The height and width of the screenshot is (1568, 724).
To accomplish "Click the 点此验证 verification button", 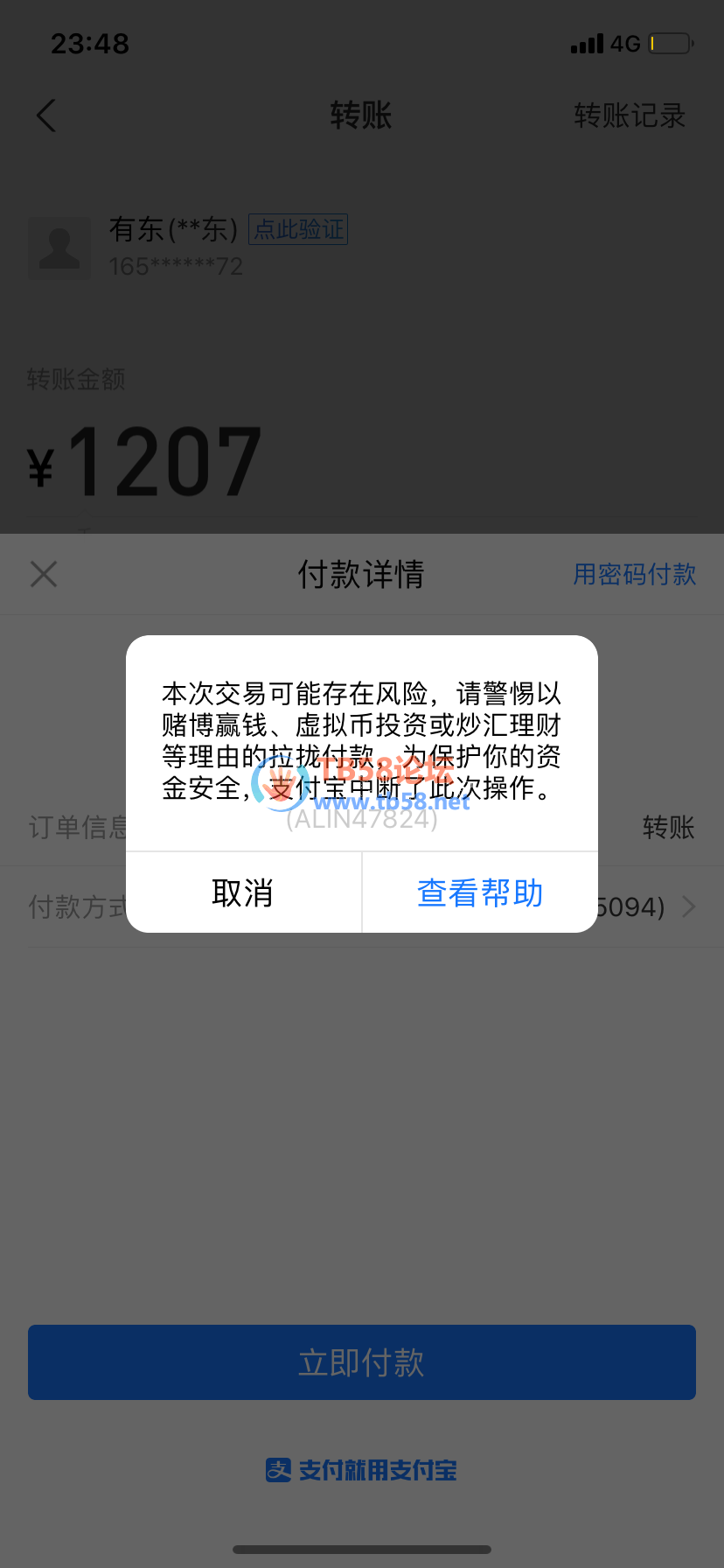I will (297, 229).
